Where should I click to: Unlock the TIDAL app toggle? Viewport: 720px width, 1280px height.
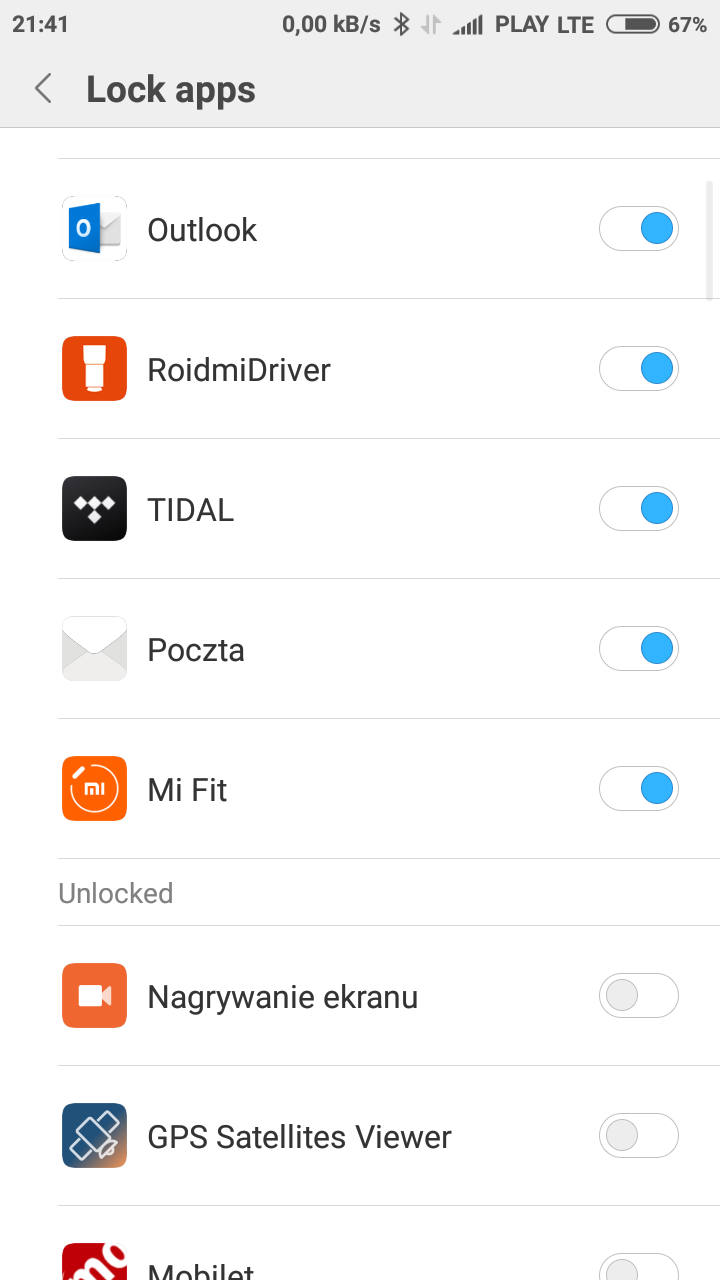point(638,509)
